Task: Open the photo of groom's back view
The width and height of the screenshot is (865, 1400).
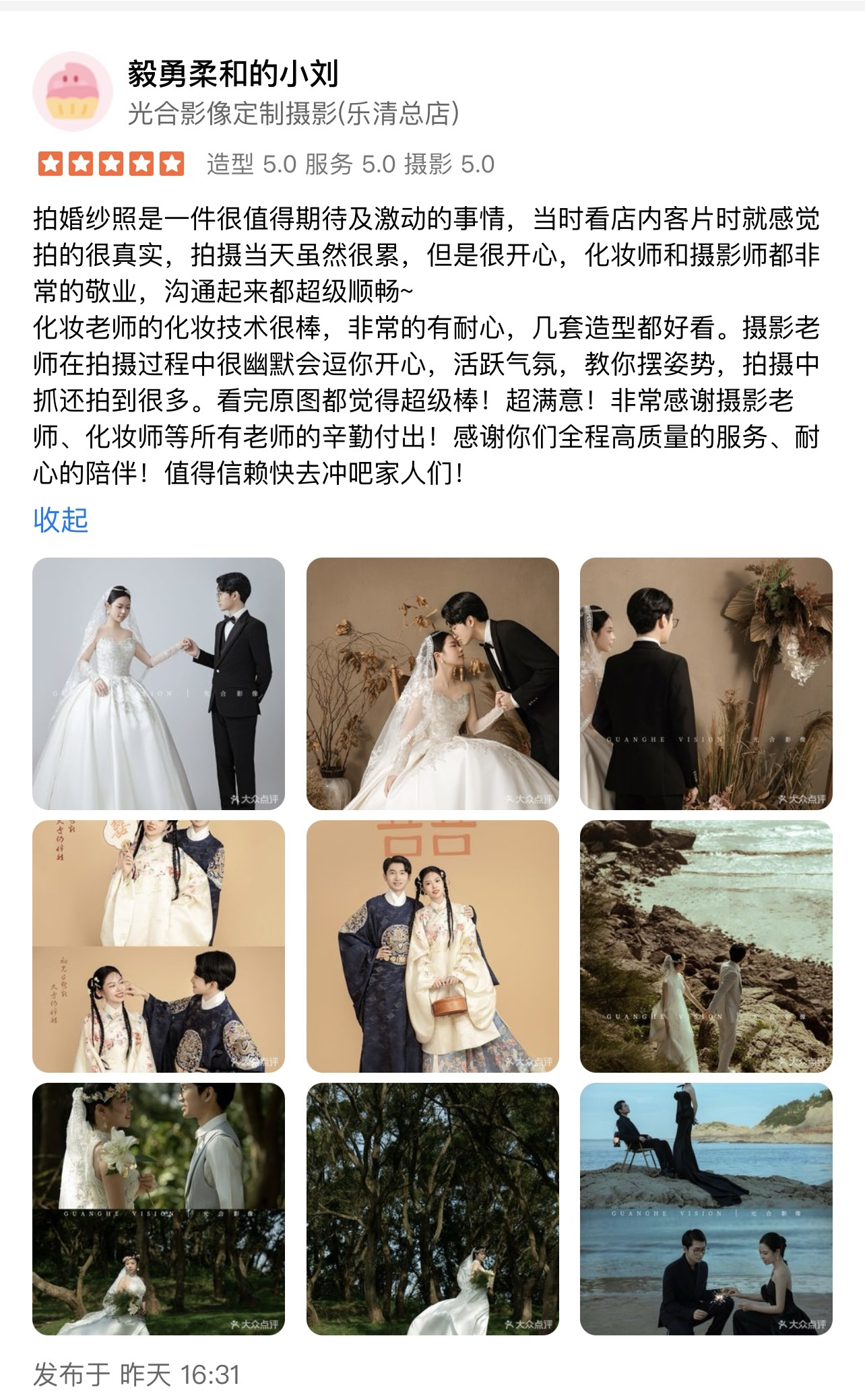Action: 706,684
